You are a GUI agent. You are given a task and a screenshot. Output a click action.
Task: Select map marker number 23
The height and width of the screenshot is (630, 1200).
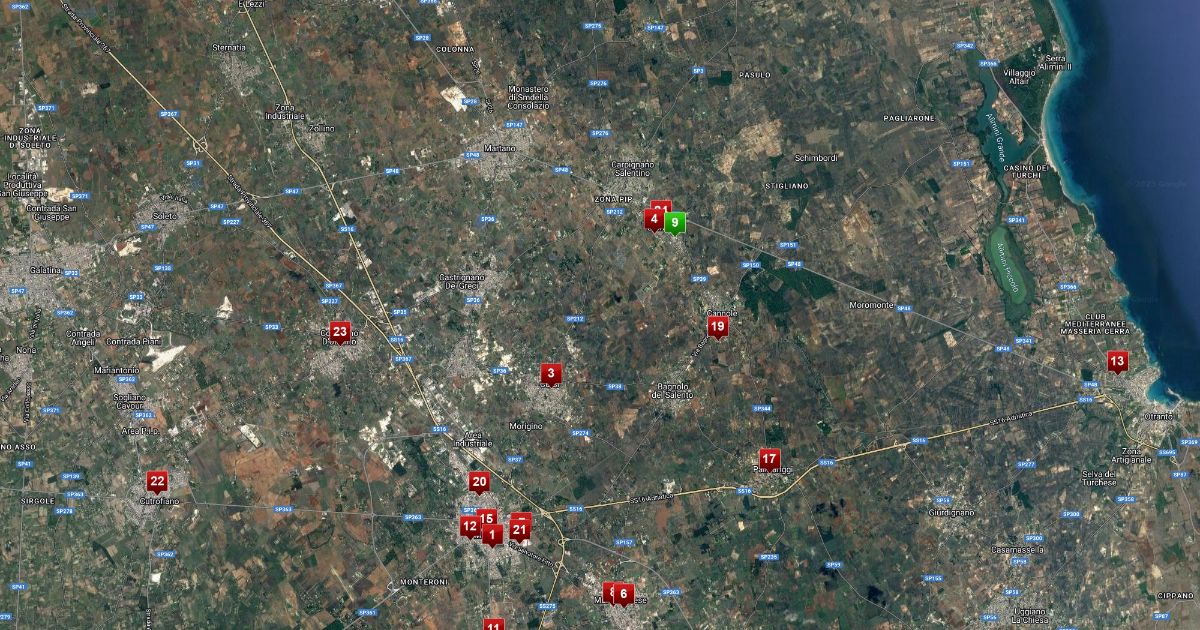click(x=340, y=331)
